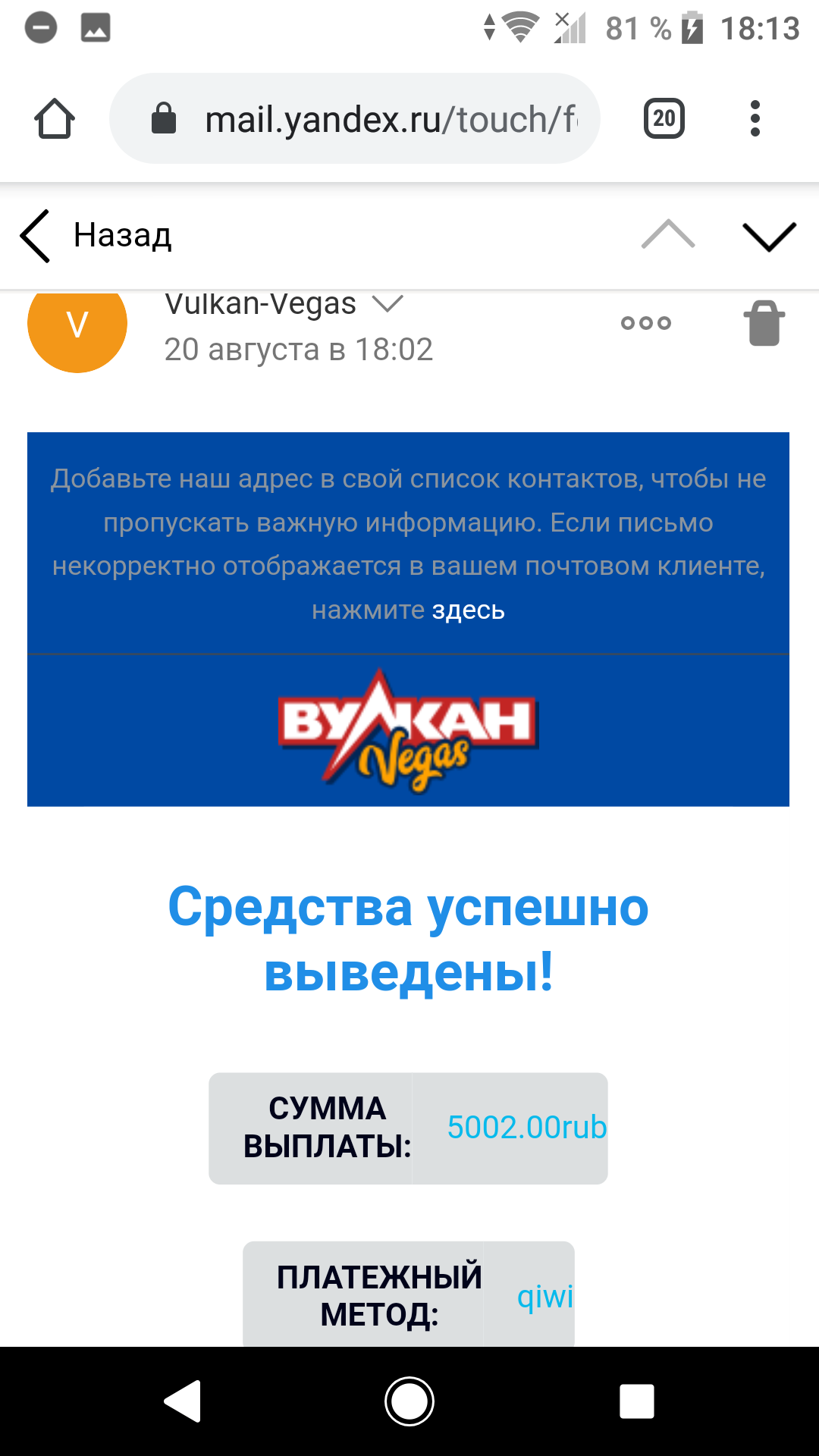Tap the system back button
Image resolution: width=819 pixels, height=1456 pixels.
pyautogui.click(x=183, y=1401)
